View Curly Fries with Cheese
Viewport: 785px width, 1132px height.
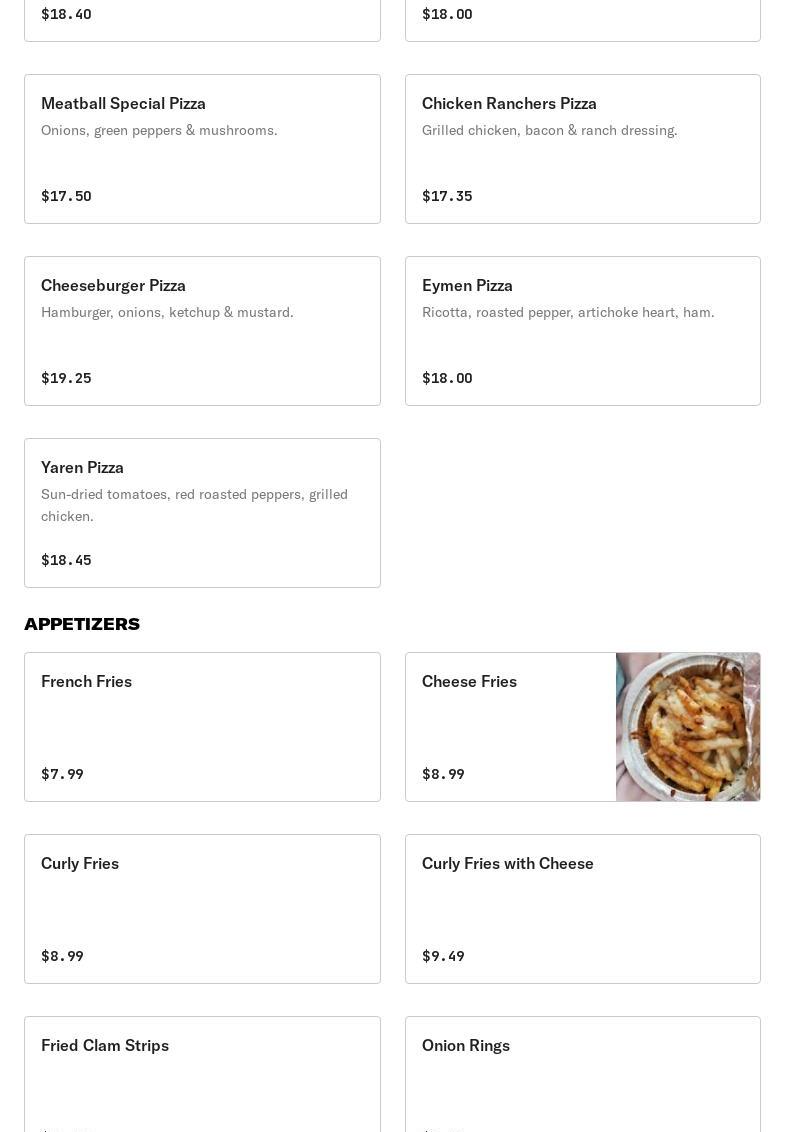(x=582, y=909)
